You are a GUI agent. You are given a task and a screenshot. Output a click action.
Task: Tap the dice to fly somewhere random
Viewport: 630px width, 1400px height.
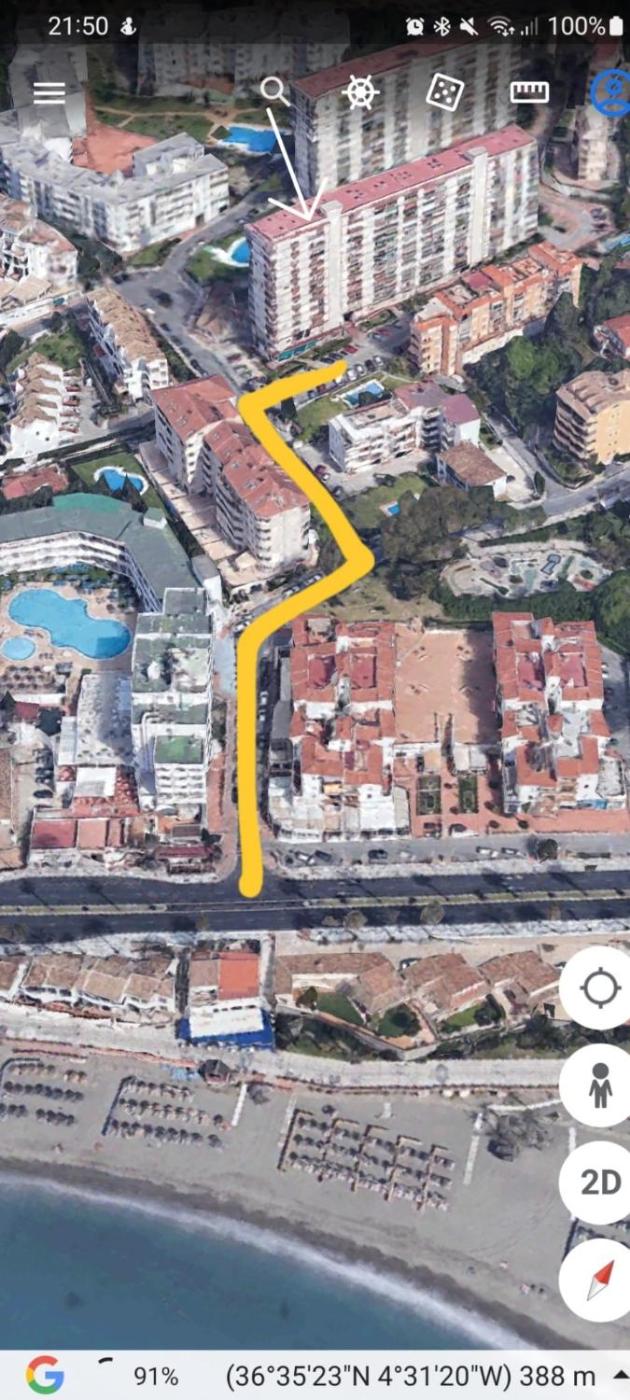click(x=444, y=92)
